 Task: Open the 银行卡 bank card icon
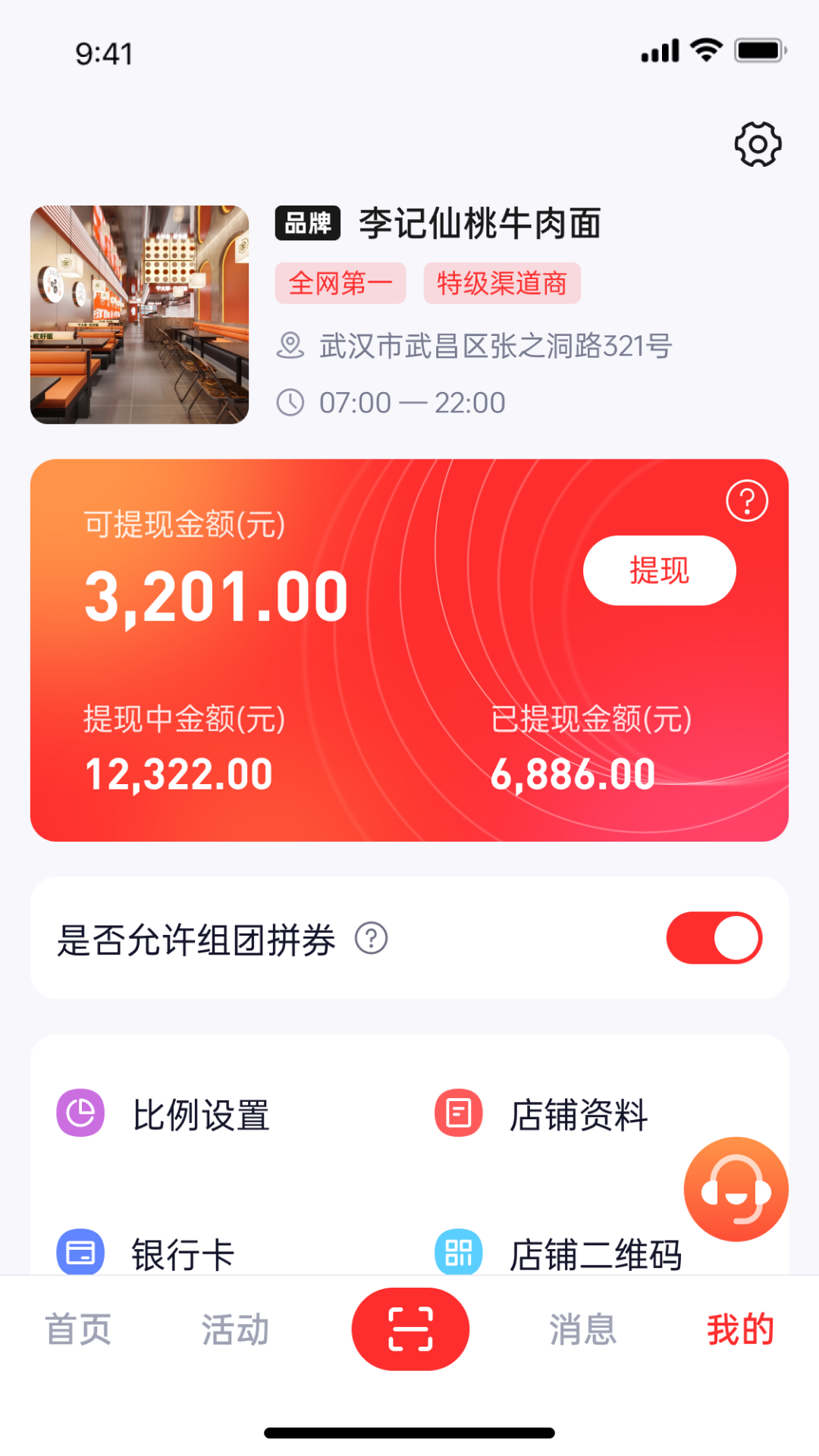coord(79,1252)
